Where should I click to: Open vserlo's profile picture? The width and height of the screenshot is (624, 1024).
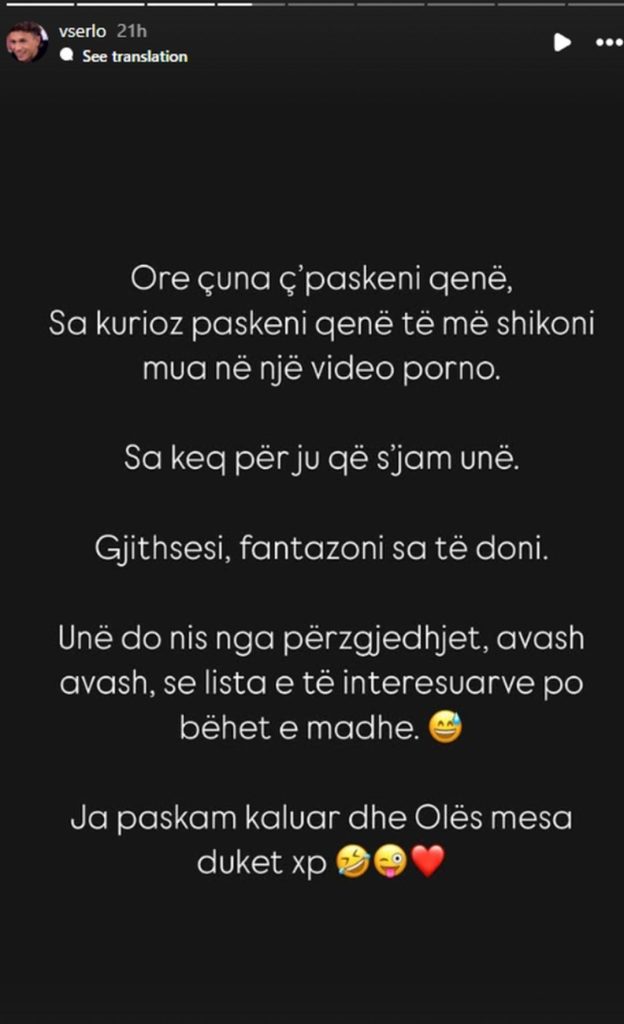click(x=26, y=44)
